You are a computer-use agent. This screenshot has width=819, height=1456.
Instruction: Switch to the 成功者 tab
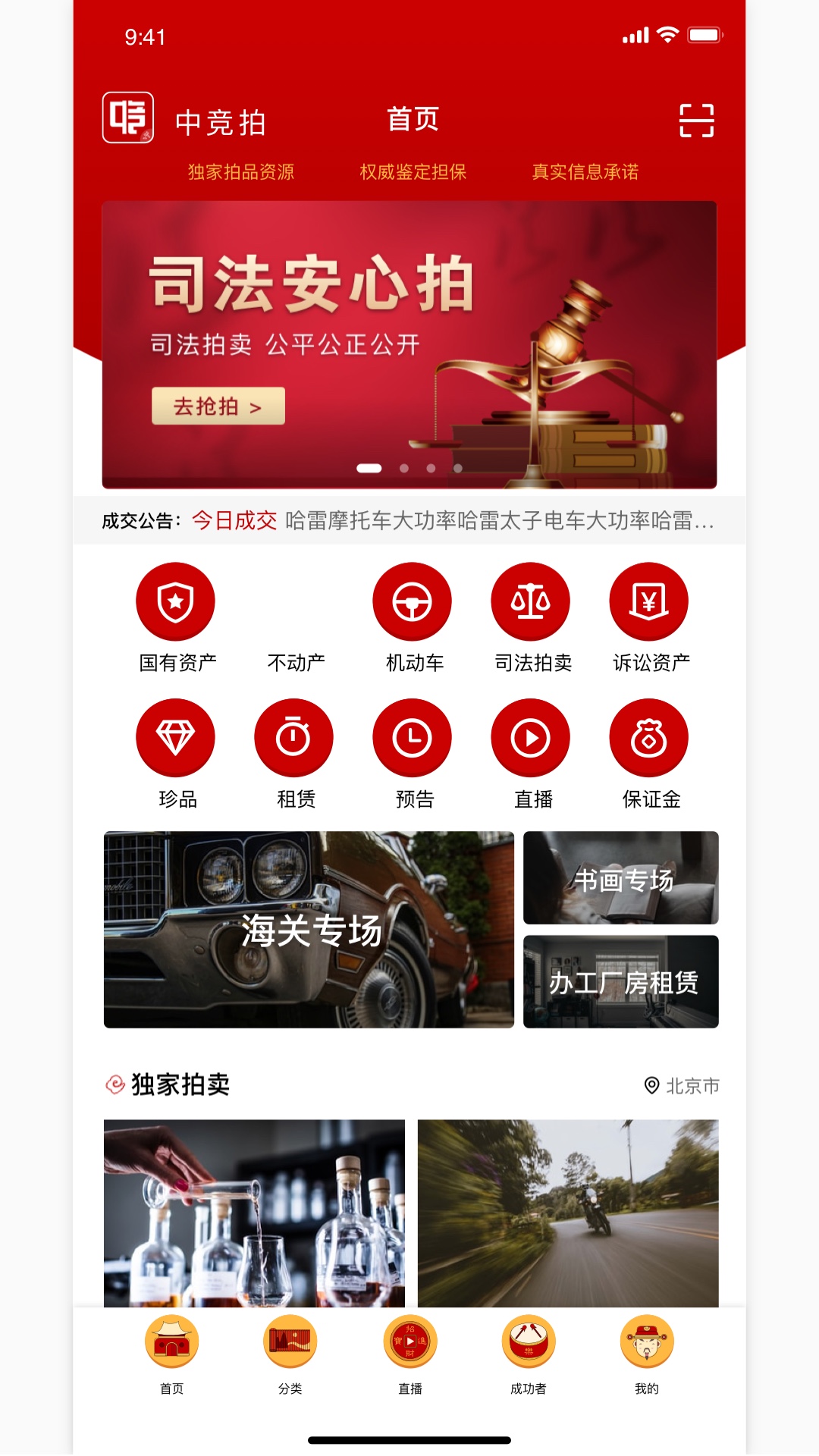[x=529, y=1354]
